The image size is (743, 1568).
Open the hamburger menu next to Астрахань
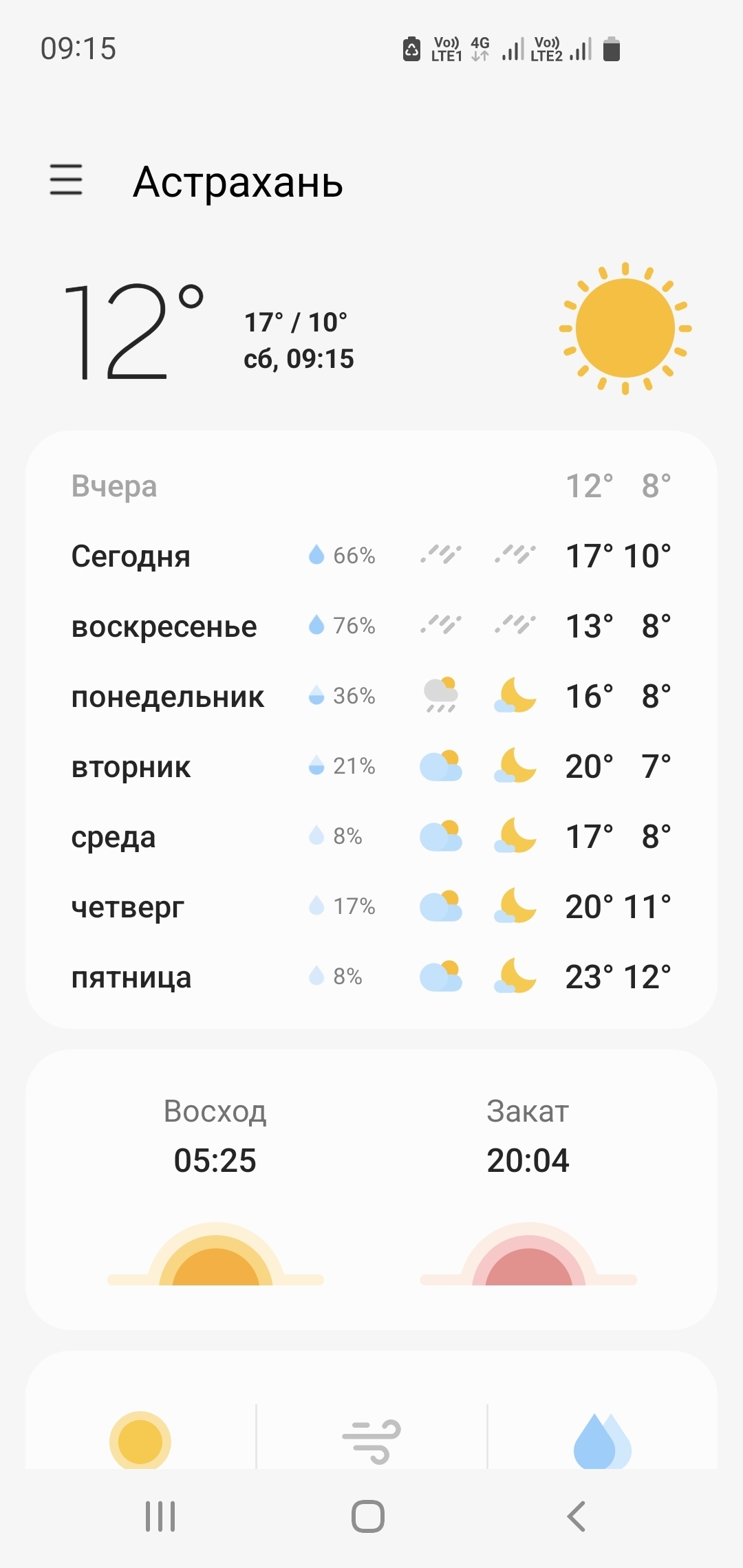(66, 180)
